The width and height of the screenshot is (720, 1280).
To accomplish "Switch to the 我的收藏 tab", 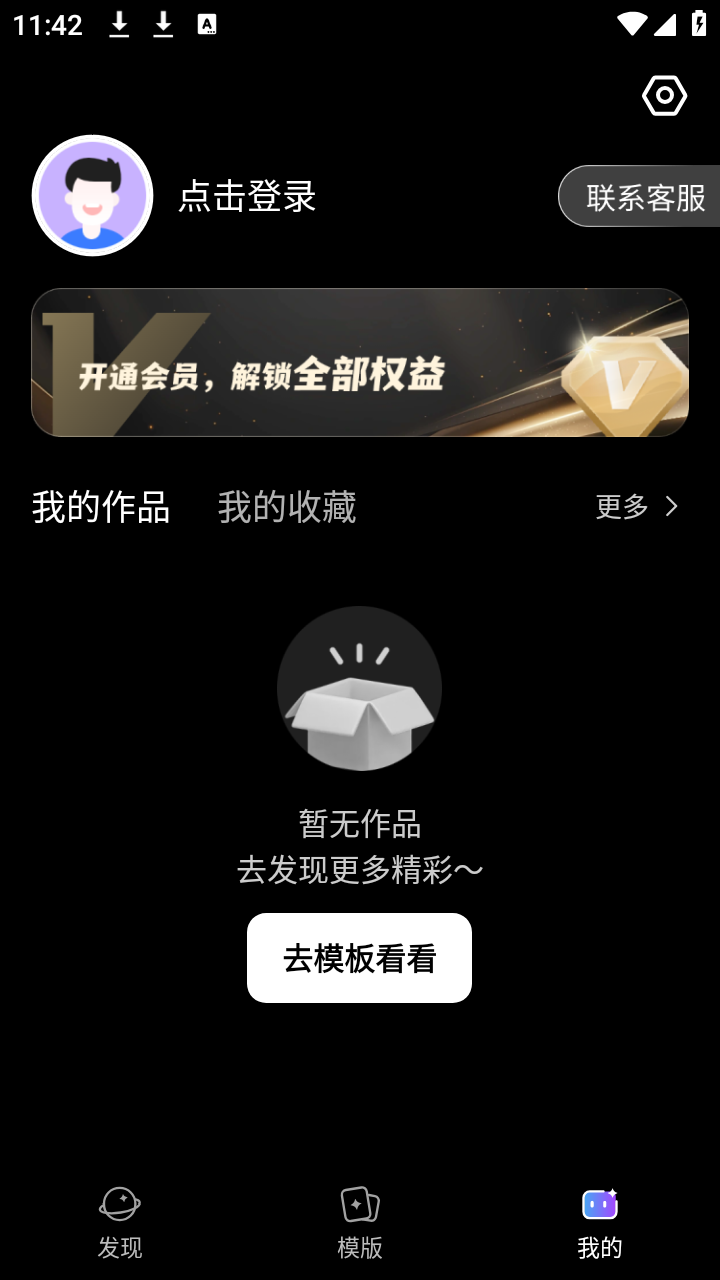I will tap(287, 507).
